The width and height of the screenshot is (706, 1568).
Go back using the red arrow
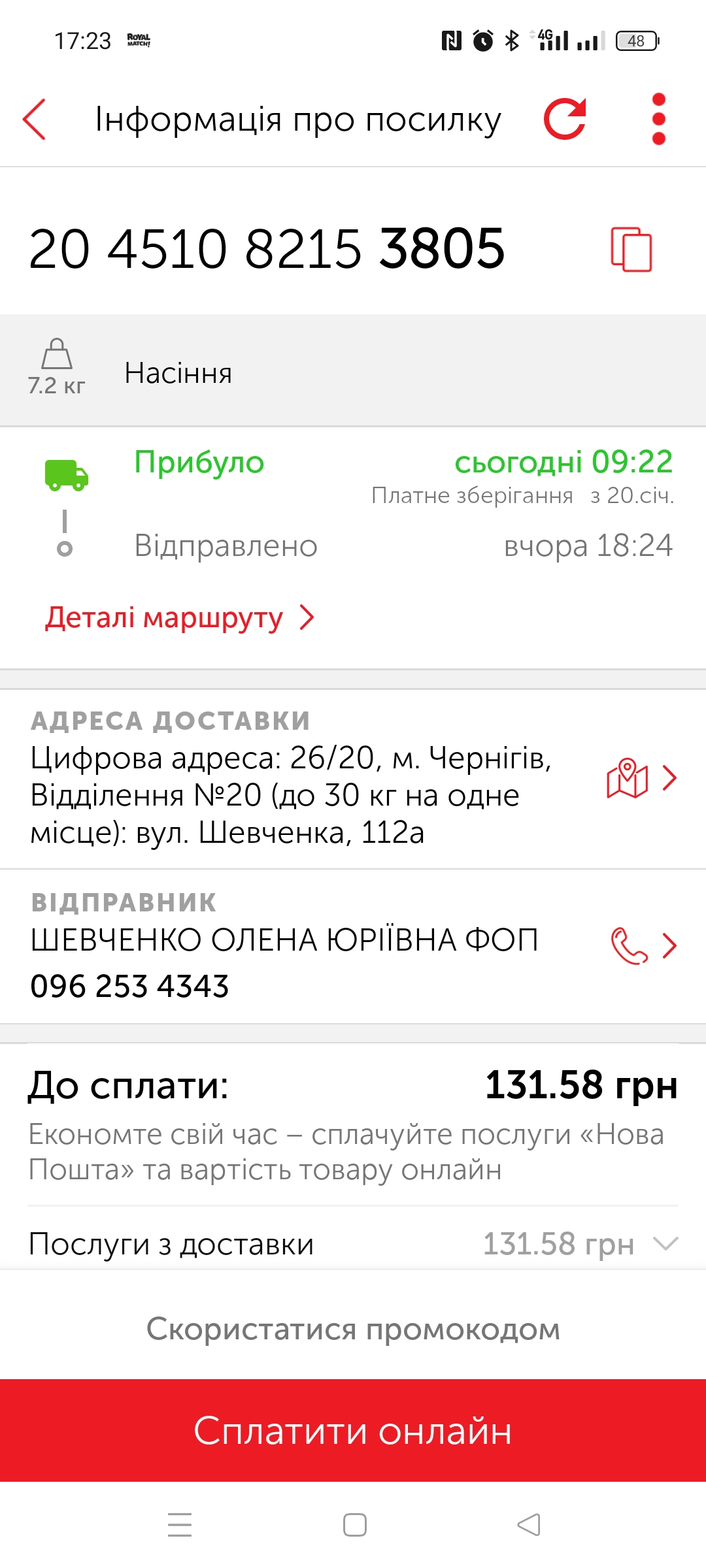34,119
